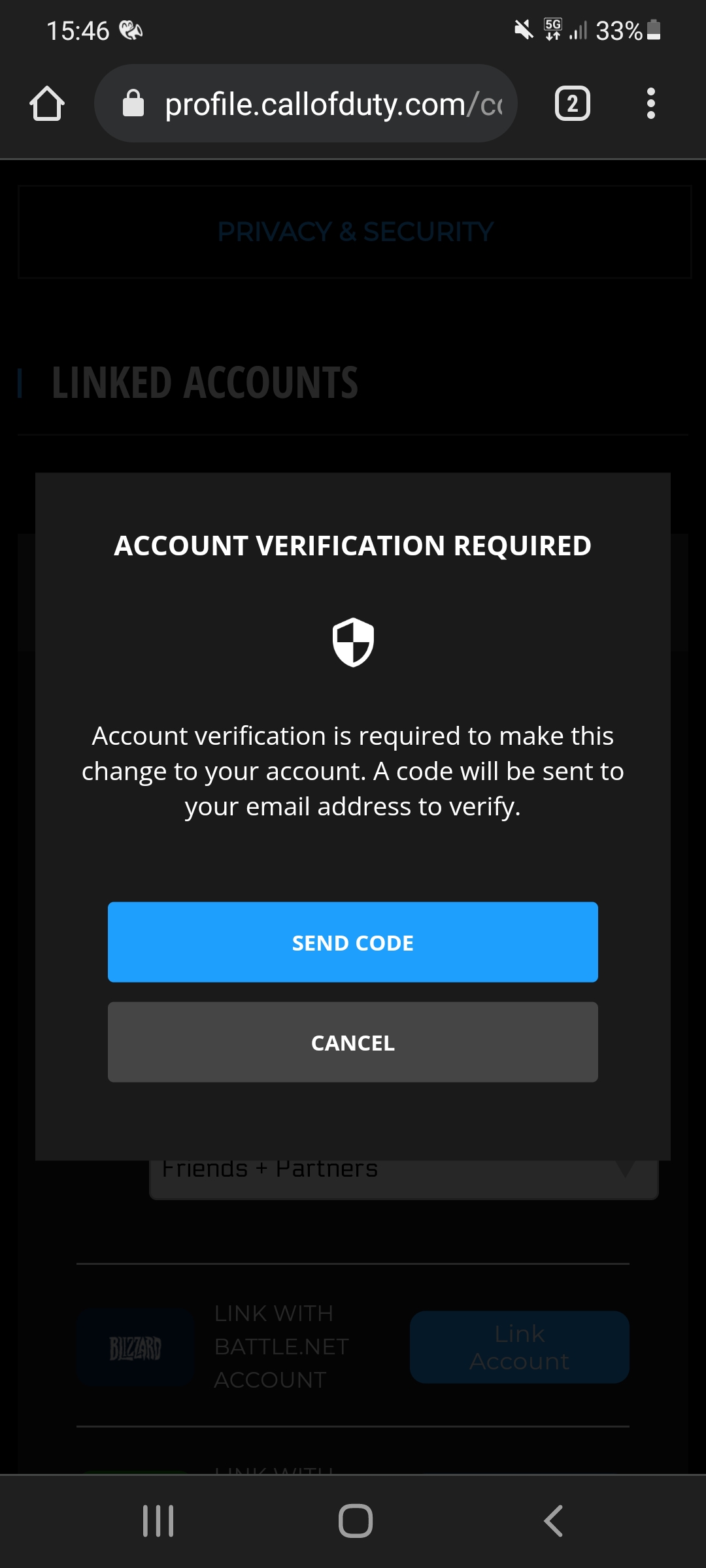This screenshot has width=706, height=1568.
Task: Go back using system navigation
Action: coord(553,1521)
